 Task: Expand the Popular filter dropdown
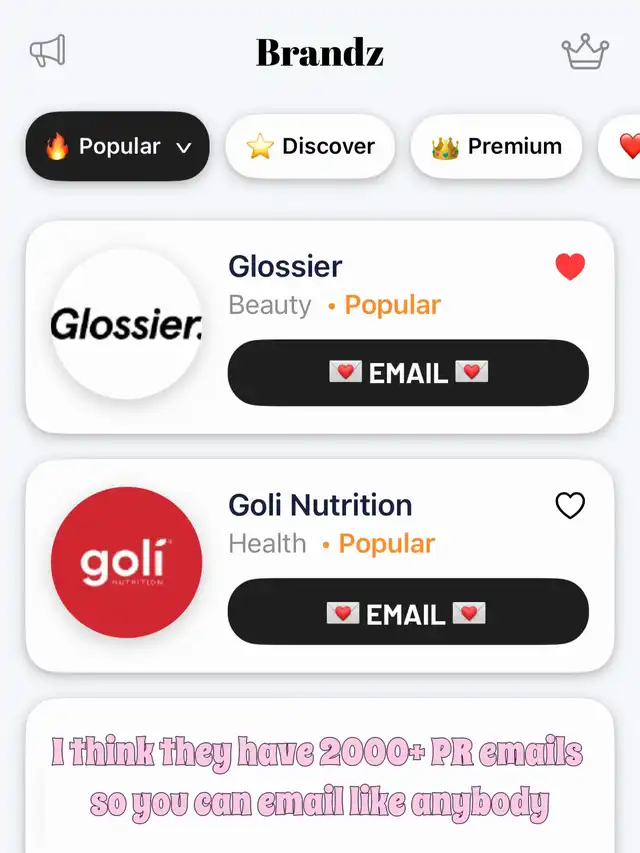click(117, 146)
